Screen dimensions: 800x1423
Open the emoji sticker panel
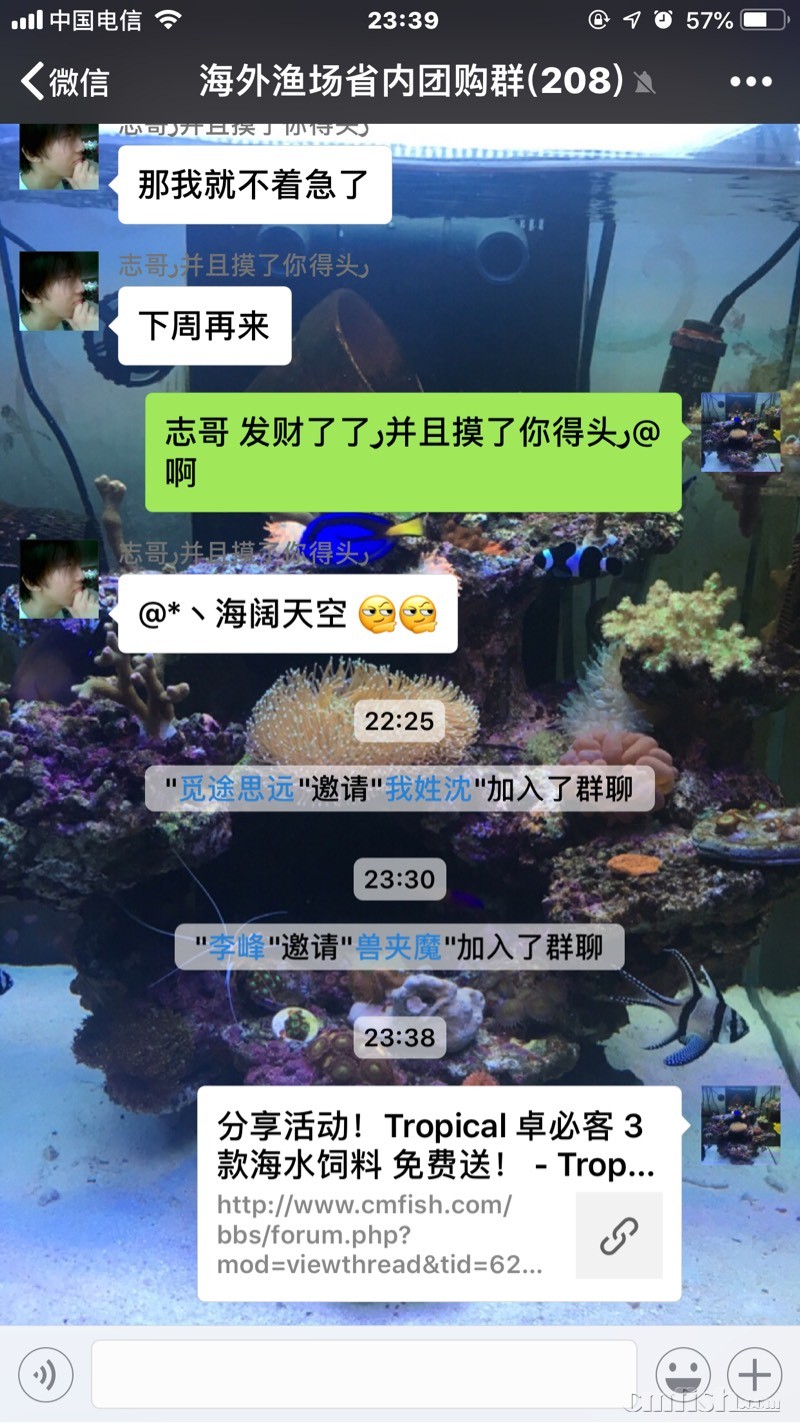click(x=683, y=1375)
